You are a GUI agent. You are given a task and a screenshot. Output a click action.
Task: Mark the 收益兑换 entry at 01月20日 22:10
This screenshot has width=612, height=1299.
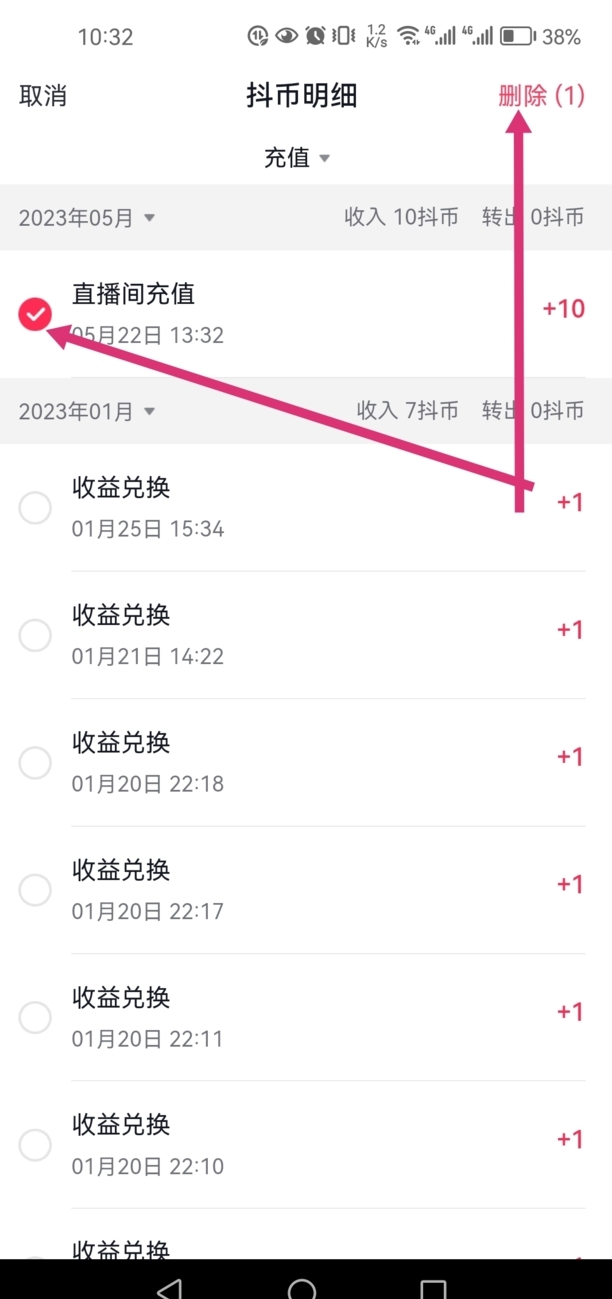[35, 1145]
